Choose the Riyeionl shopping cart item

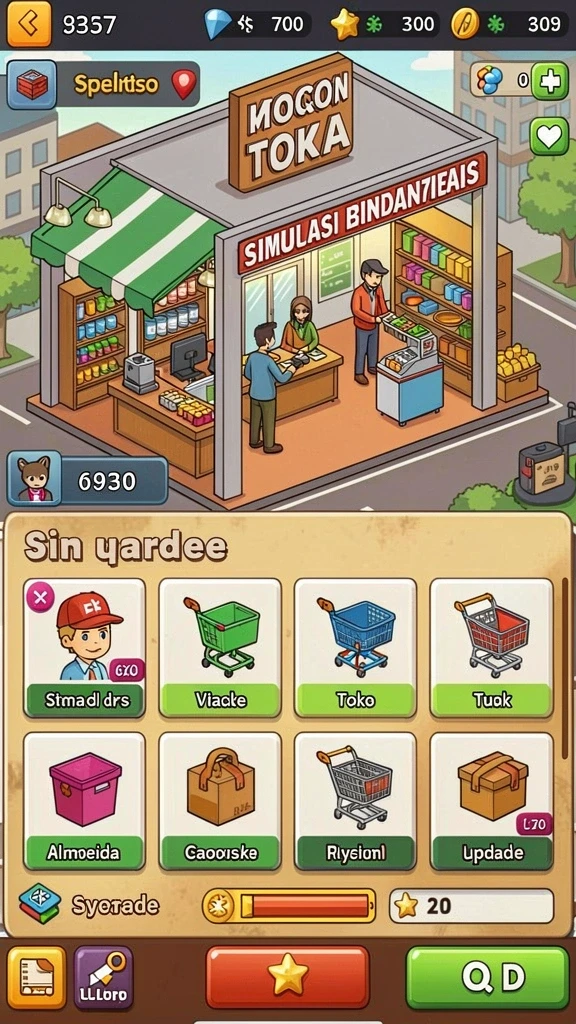tap(355, 801)
